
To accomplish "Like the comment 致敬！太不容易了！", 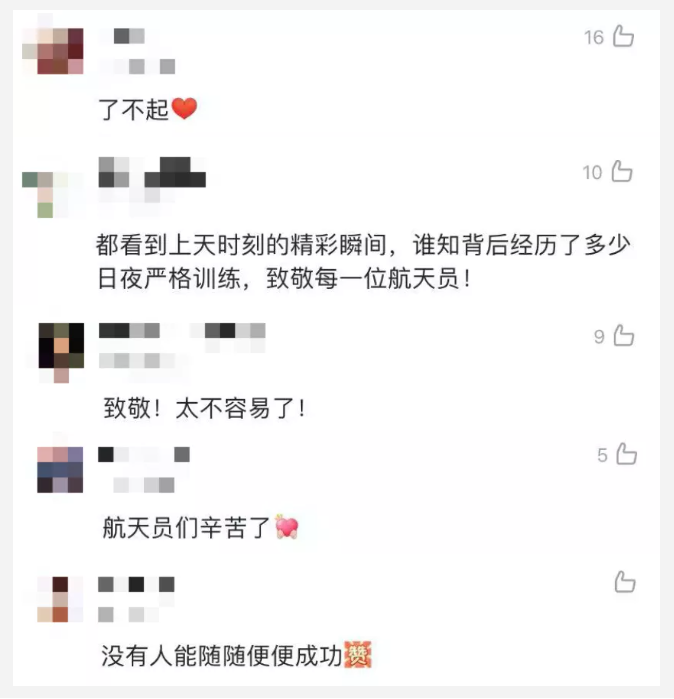I will (x=624, y=336).
